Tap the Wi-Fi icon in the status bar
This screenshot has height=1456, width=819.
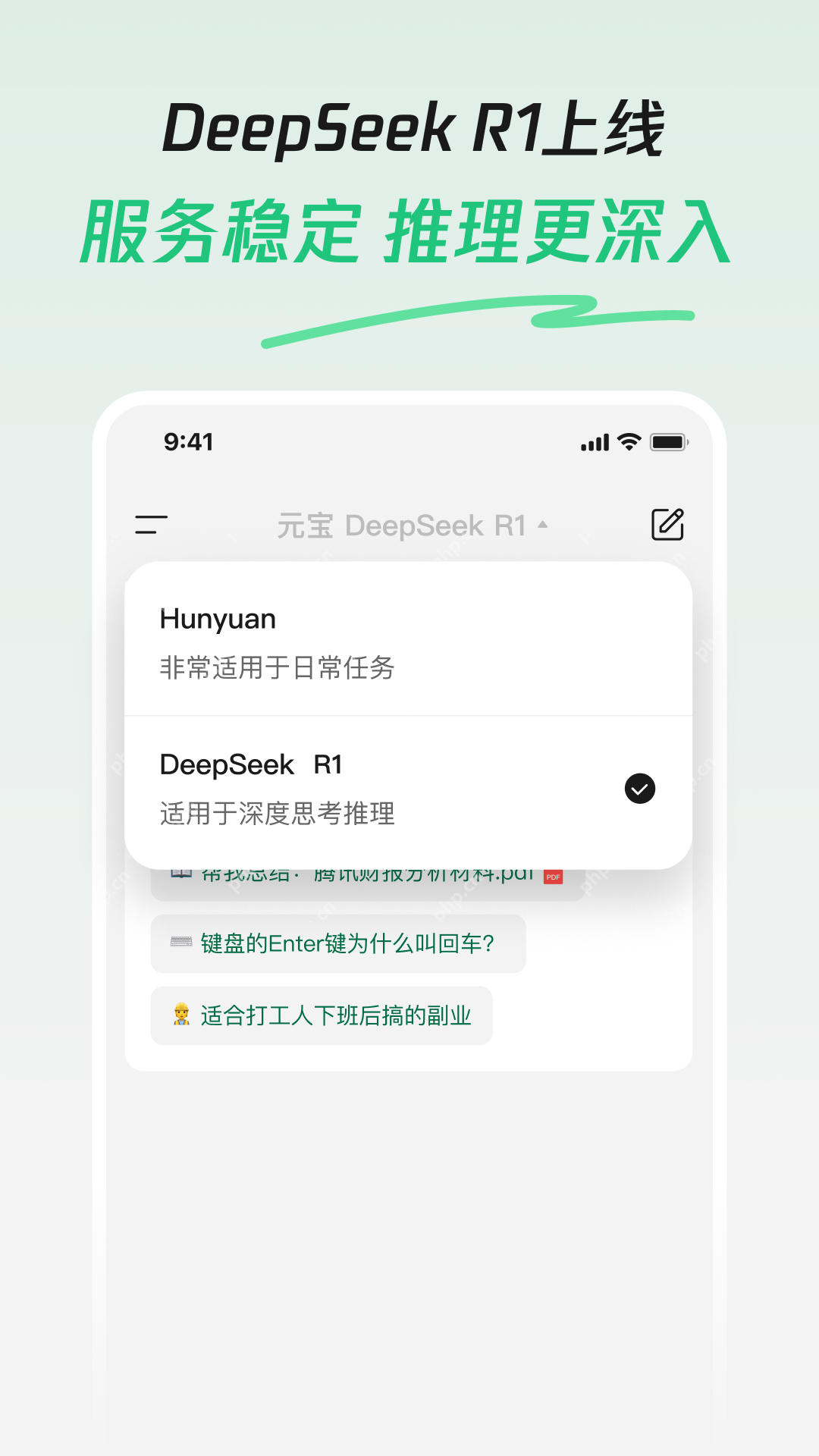[x=629, y=441]
